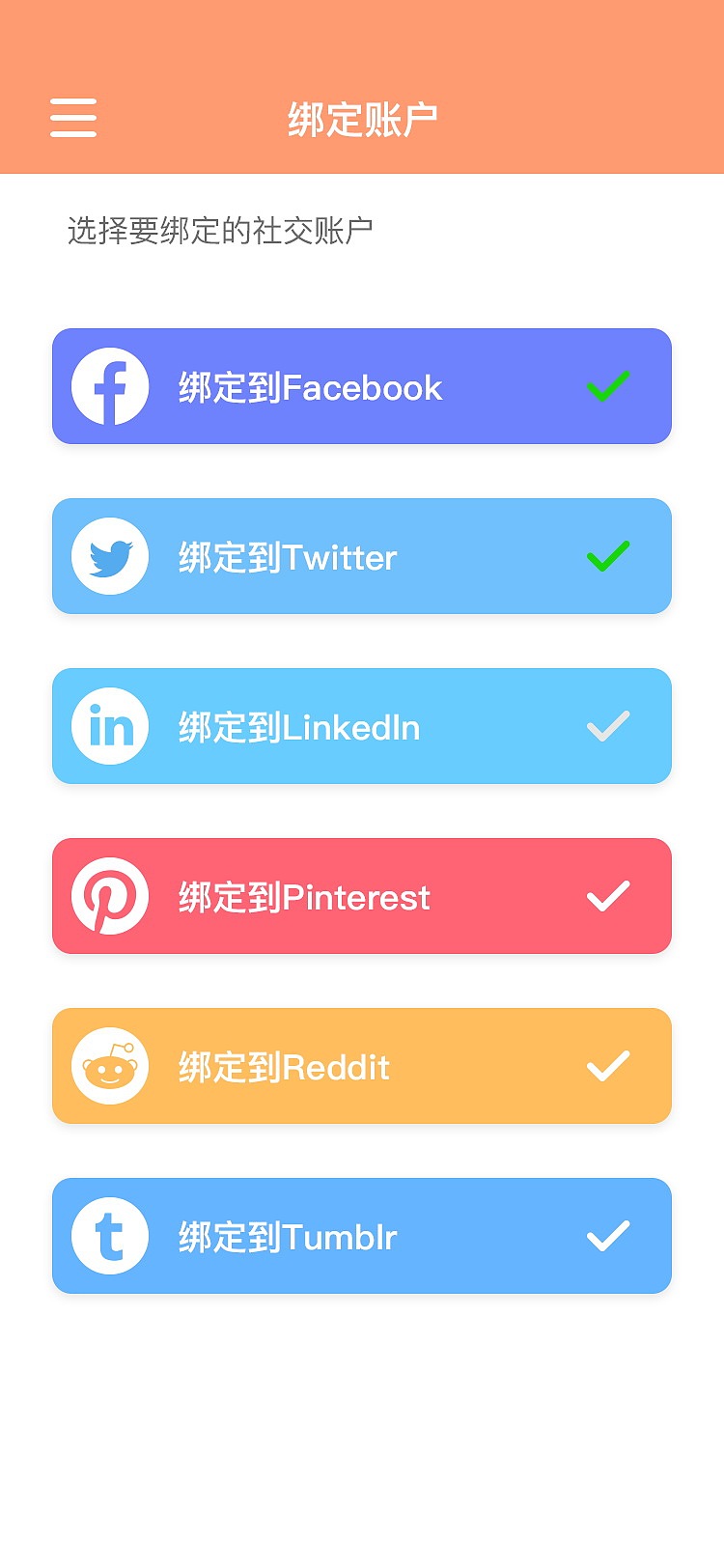Click the Tumblr 't' icon

(109, 1235)
